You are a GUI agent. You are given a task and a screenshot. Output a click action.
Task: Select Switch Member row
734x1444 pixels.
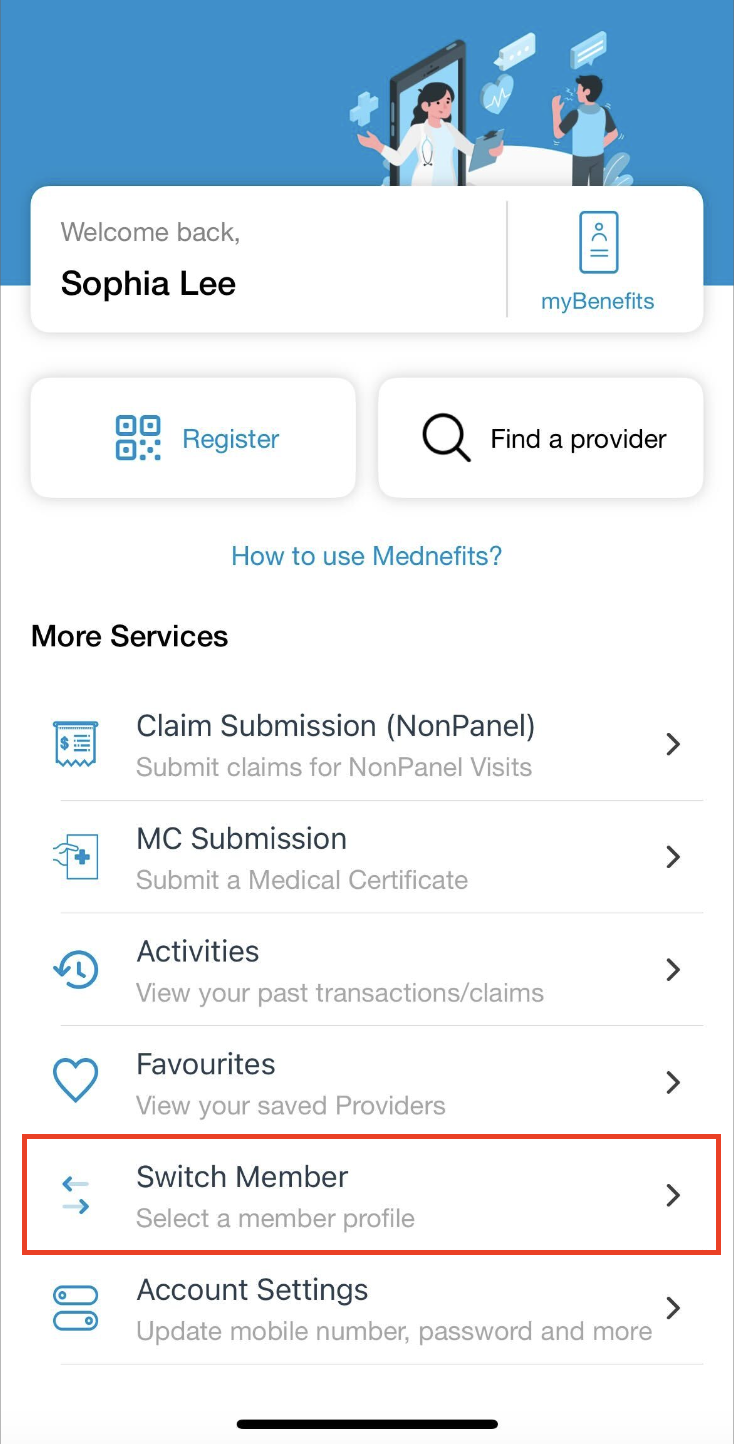[371, 1195]
